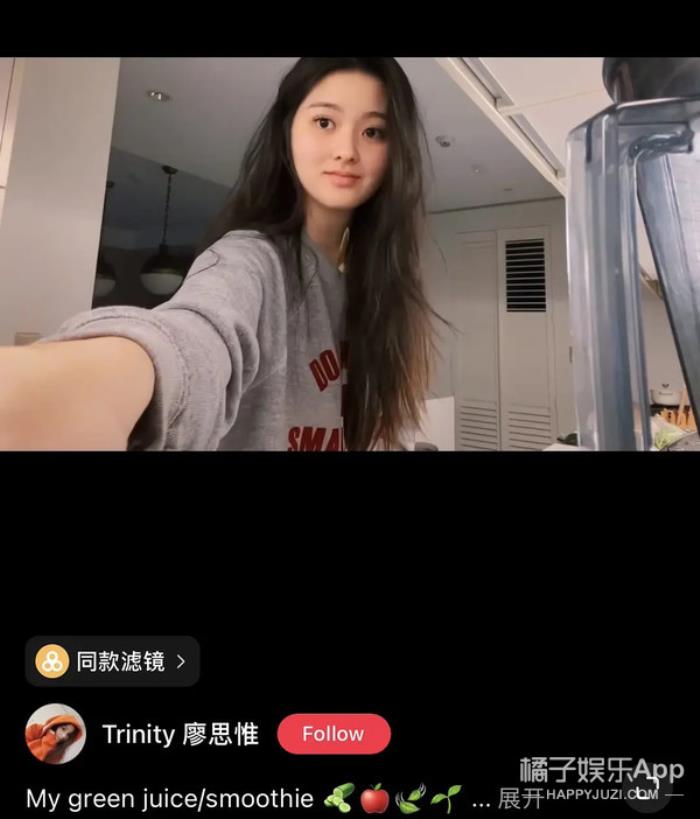Tap the video to pause playback

tap(350, 254)
